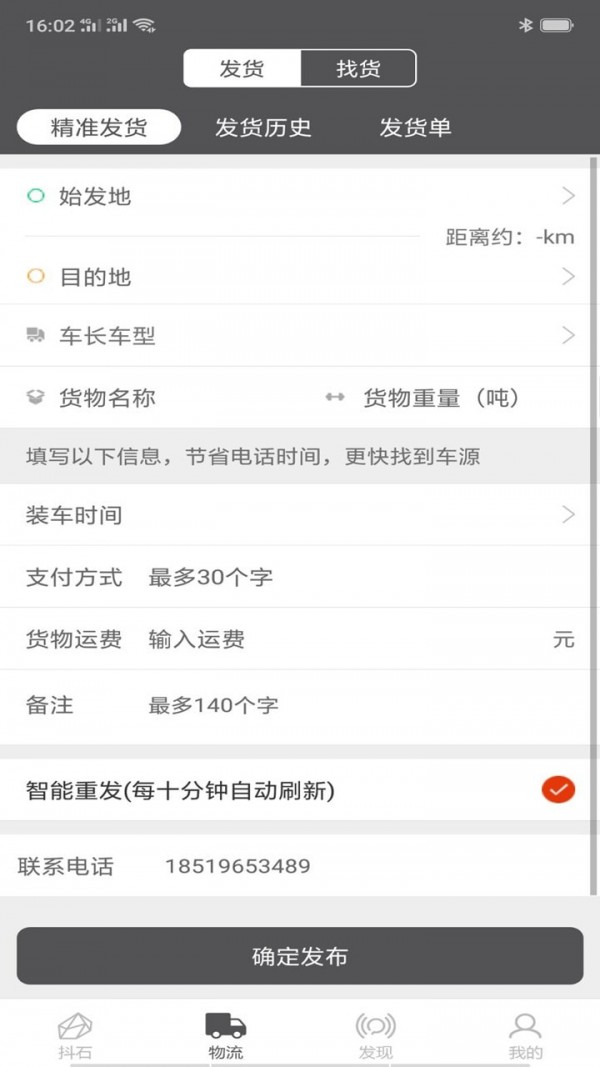Image resolution: width=600 pixels, height=1067 pixels.
Task: Go to the 抖石 tab
Action: (75, 1036)
